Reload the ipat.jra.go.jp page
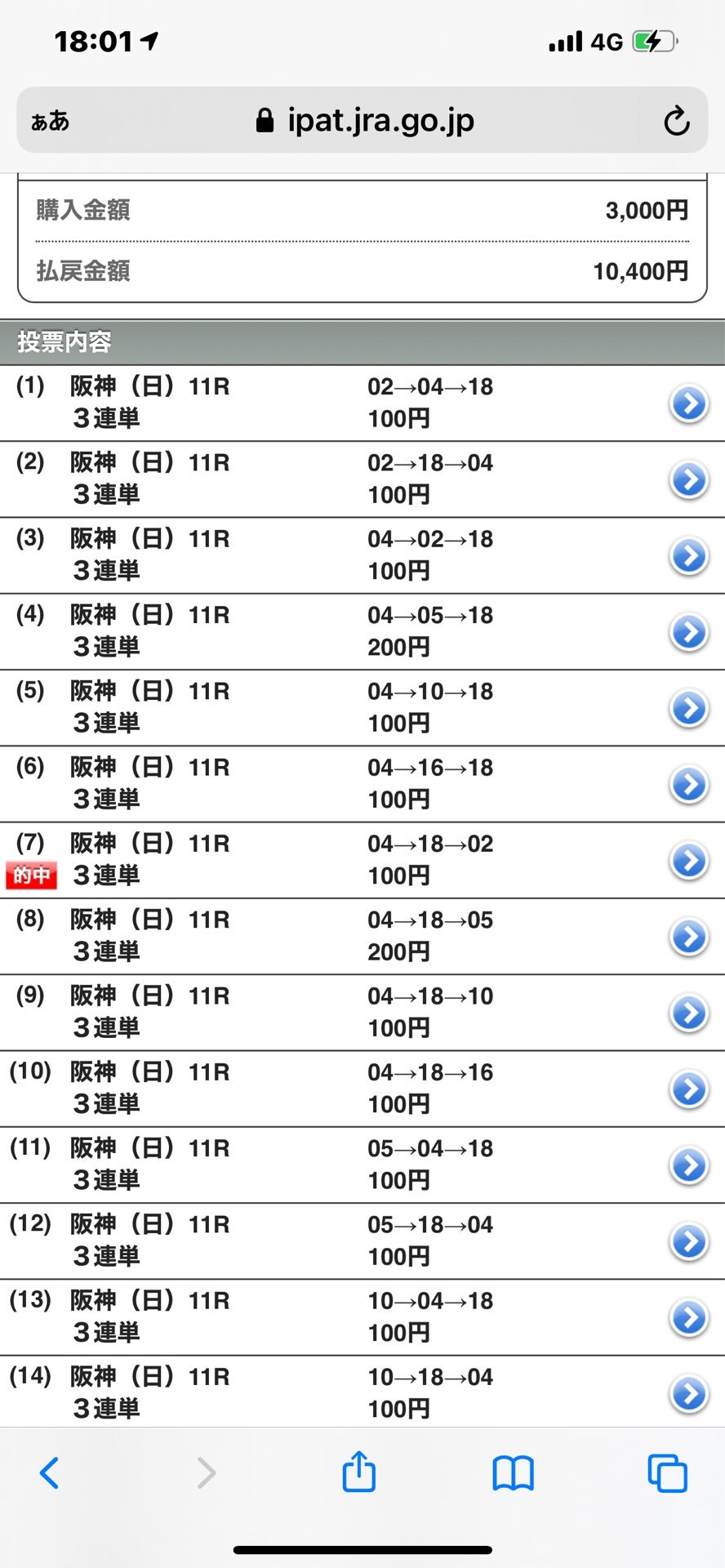Image resolution: width=725 pixels, height=1568 pixels. pyautogui.click(x=676, y=122)
